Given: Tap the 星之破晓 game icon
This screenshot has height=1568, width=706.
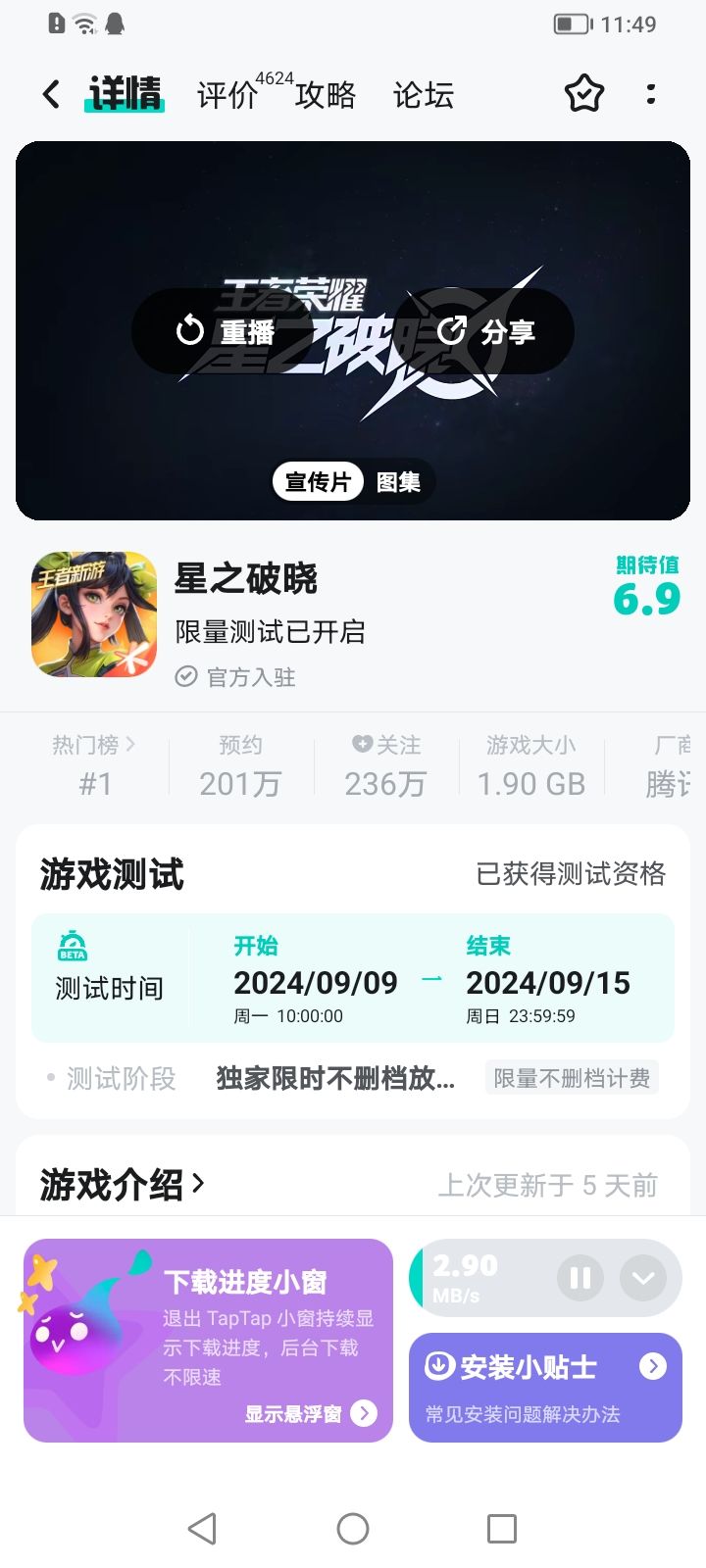Looking at the screenshot, I should click(x=94, y=614).
